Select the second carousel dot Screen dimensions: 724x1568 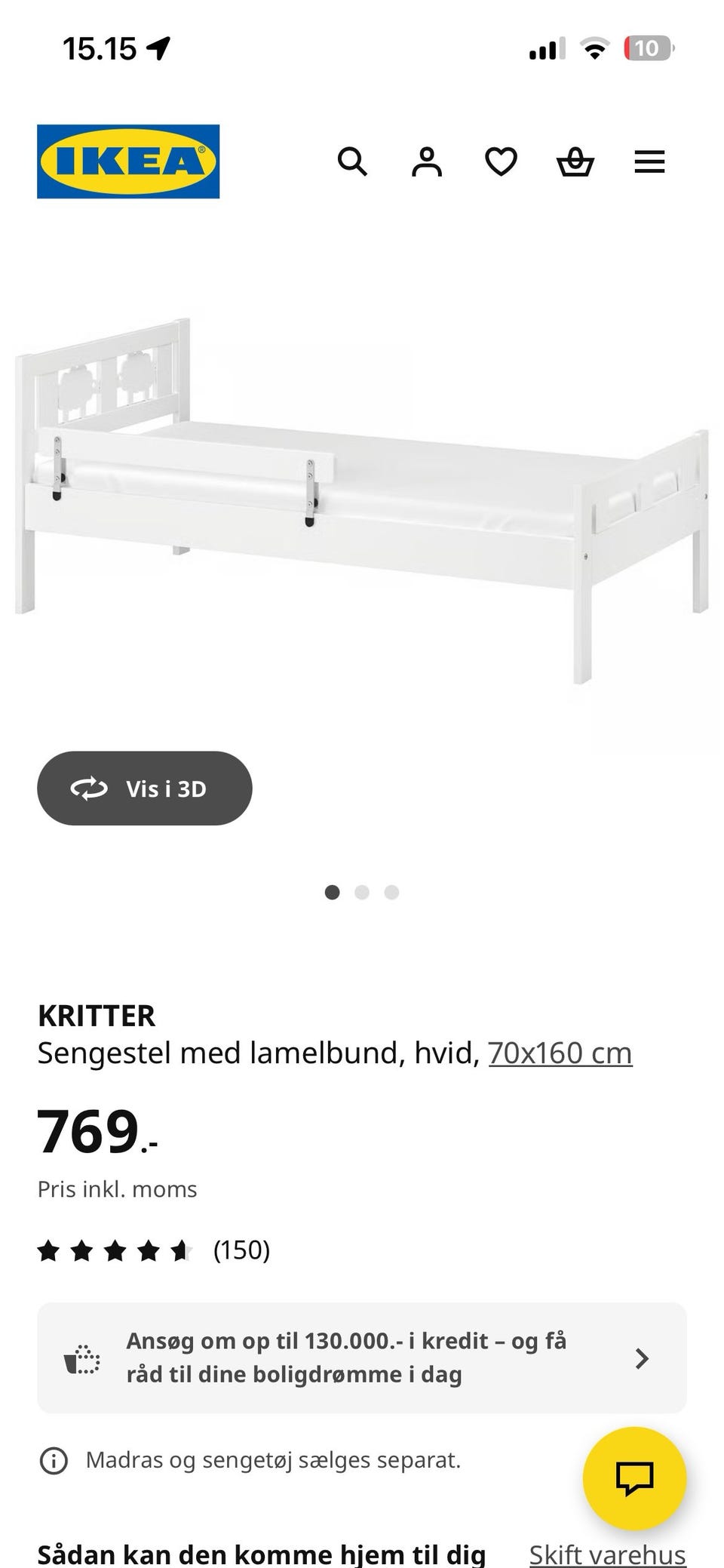click(363, 892)
